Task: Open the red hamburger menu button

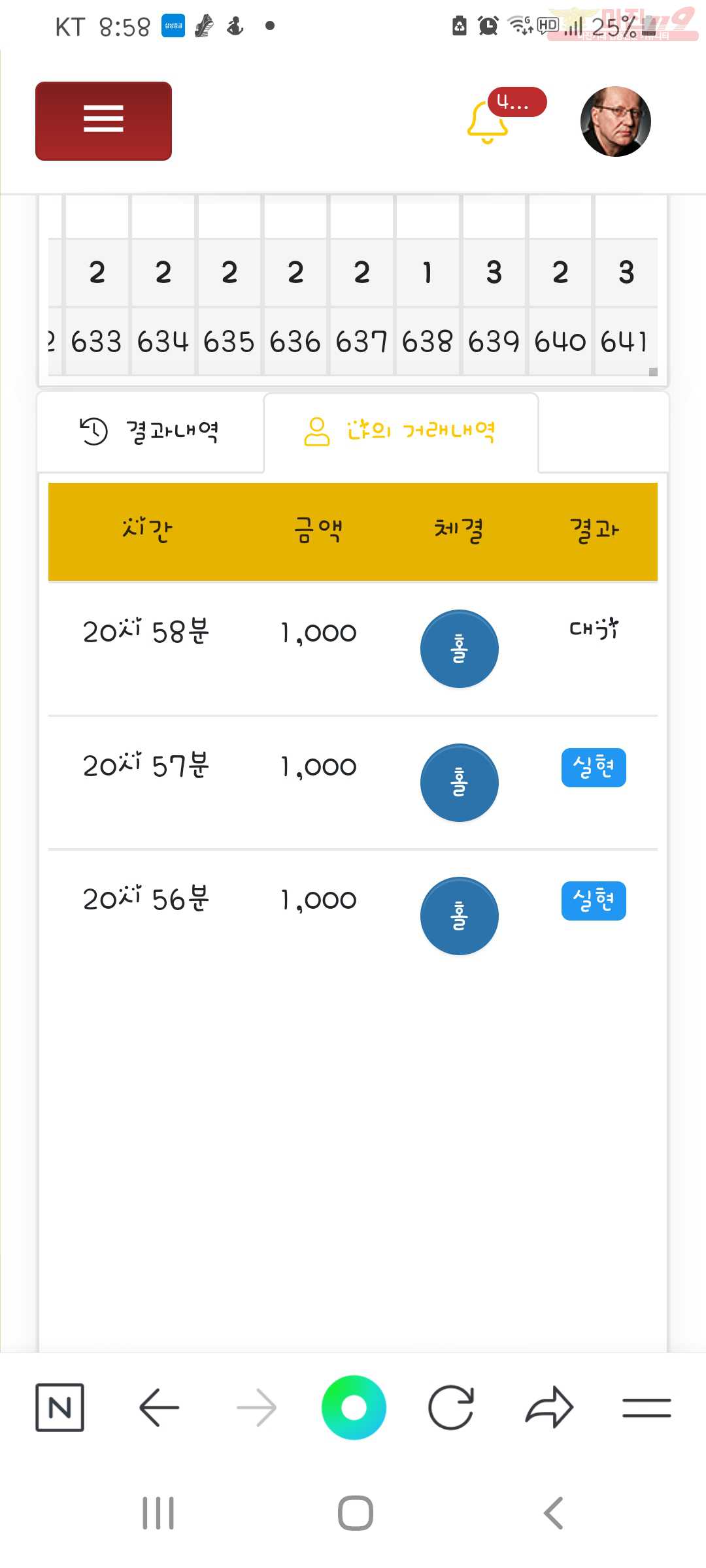Action: point(103,121)
